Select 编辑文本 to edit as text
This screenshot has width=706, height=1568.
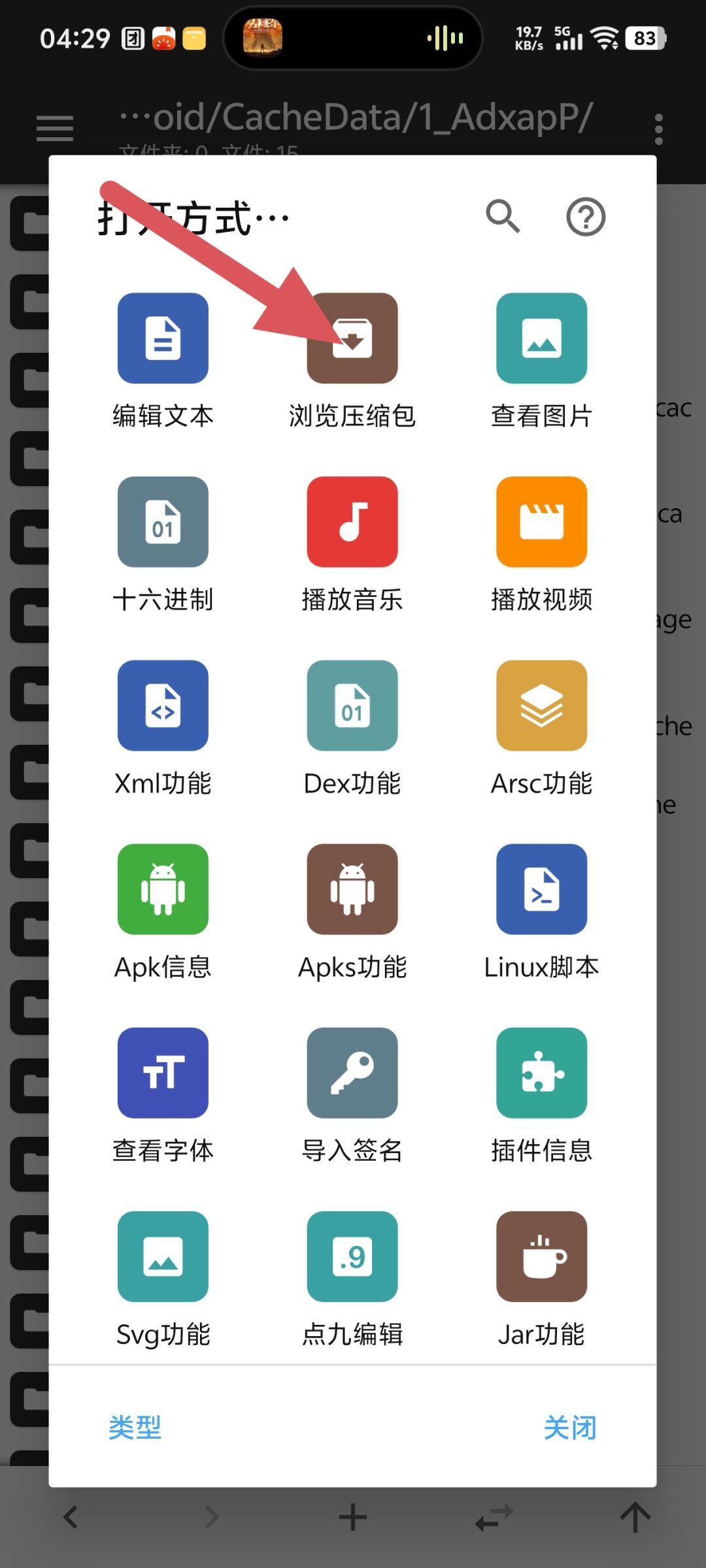(162, 338)
